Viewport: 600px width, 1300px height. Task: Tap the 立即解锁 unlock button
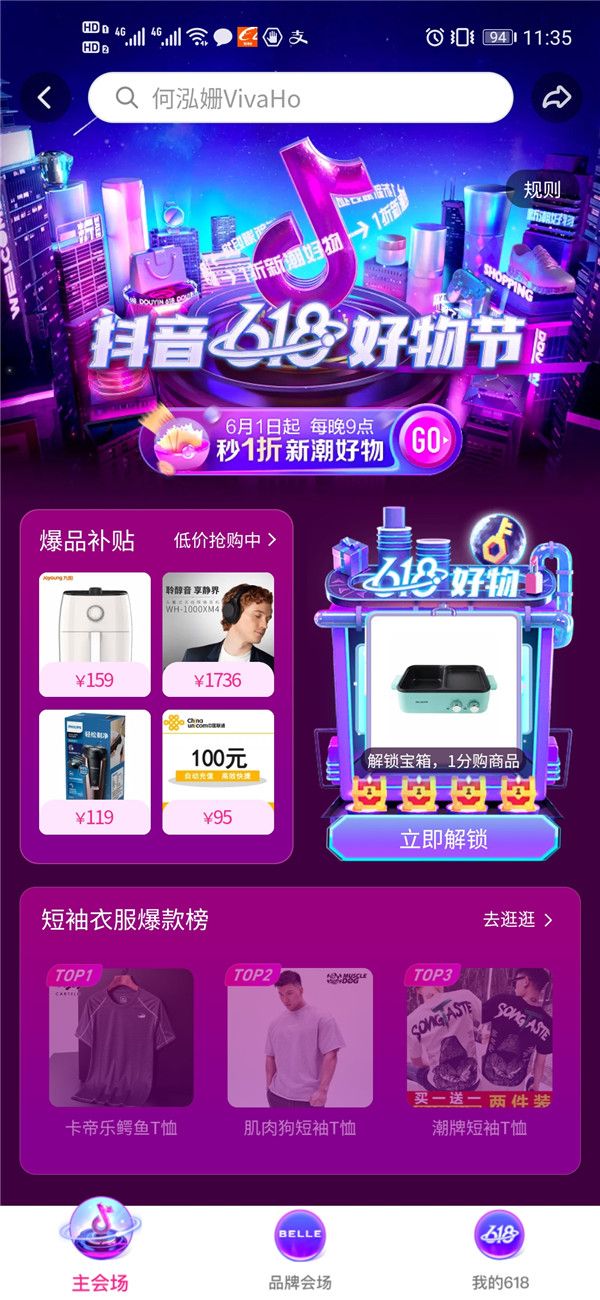tap(443, 839)
